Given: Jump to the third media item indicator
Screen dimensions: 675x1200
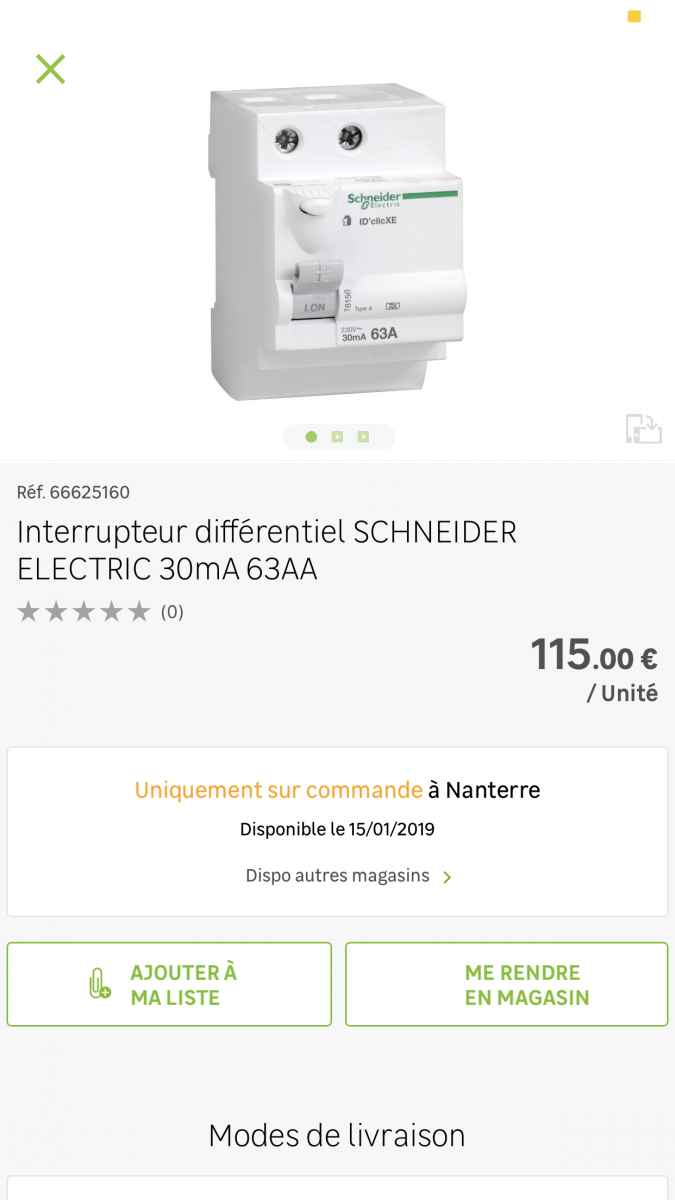Looking at the screenshot, I should (363, 437).
